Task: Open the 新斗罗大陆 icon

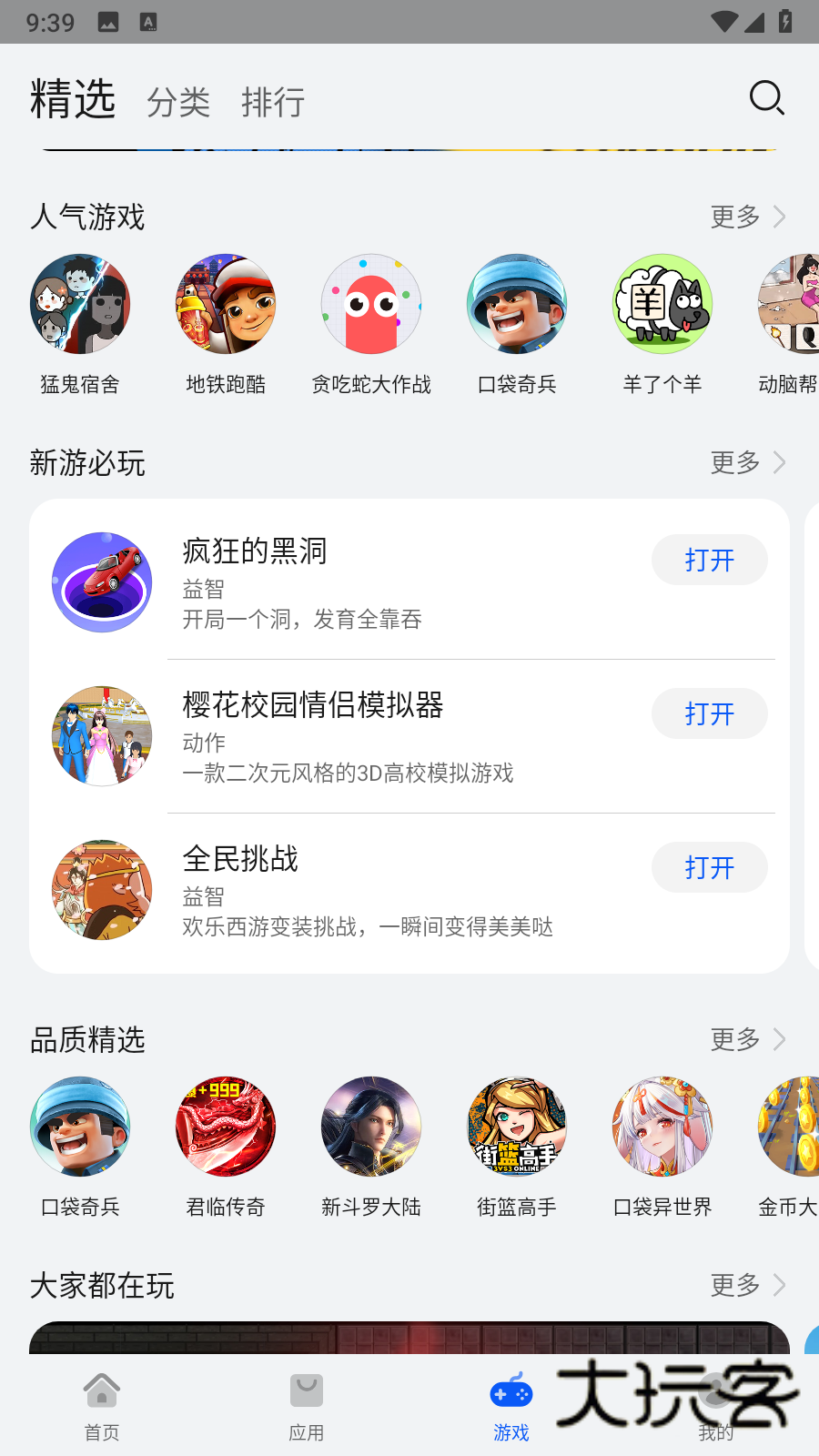Action: (x=371, y=1127)
